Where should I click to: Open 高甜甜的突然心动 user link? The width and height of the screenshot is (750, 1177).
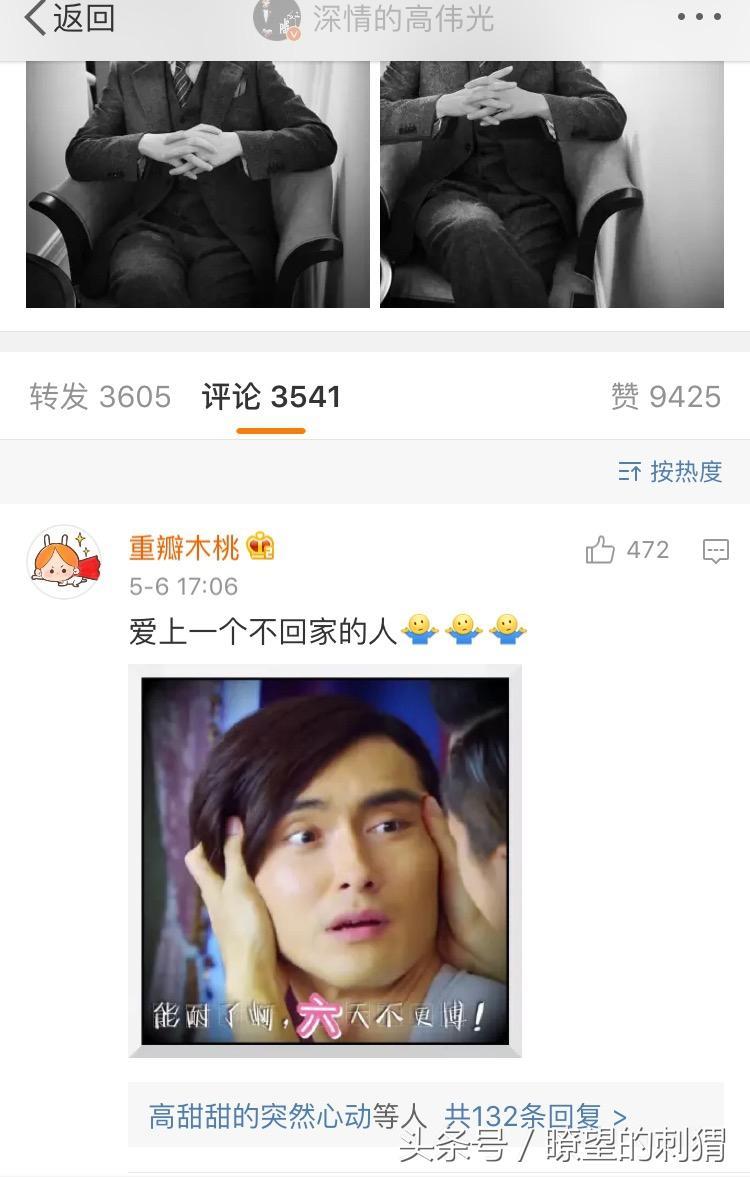[260, 1116]
